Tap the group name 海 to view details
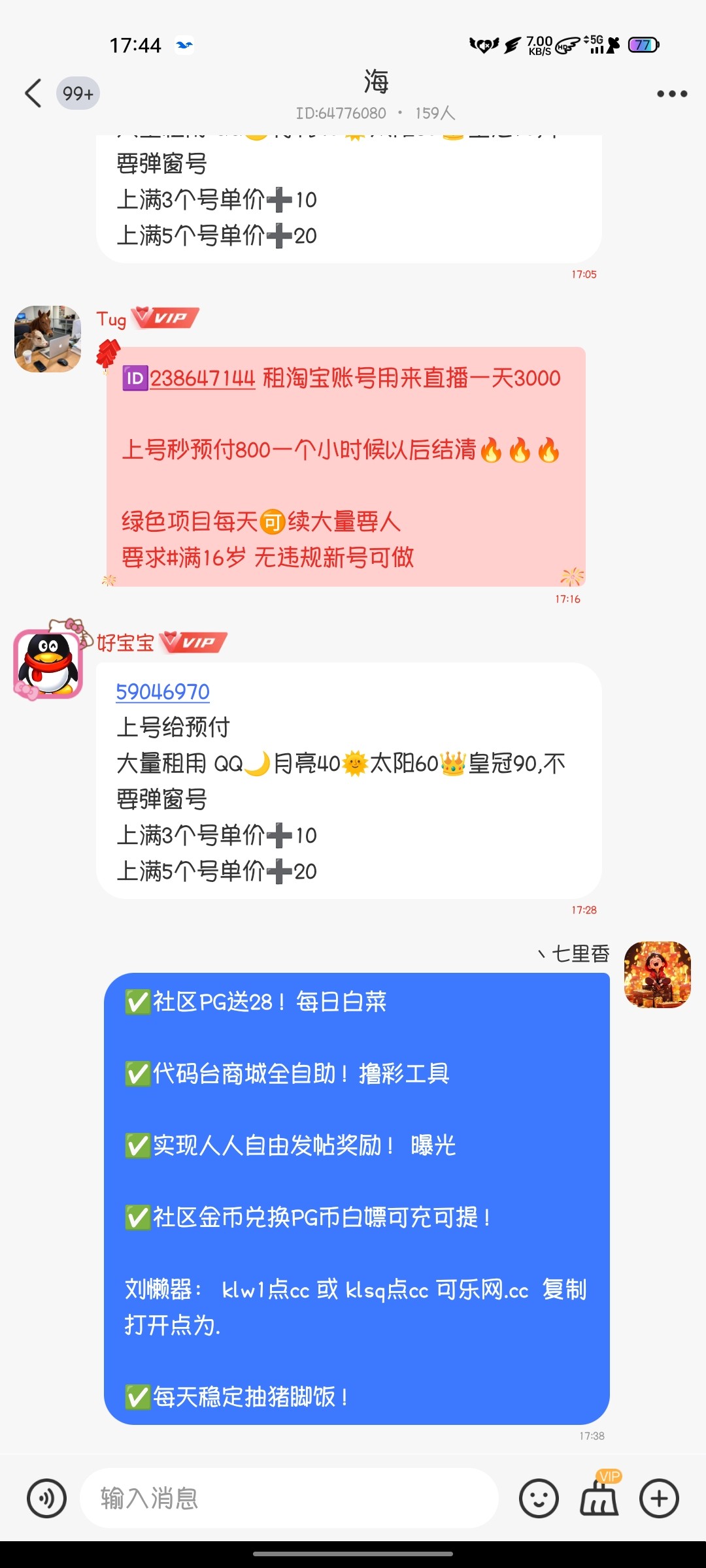This screenshot has height=1568, width=706. point(376,82)
